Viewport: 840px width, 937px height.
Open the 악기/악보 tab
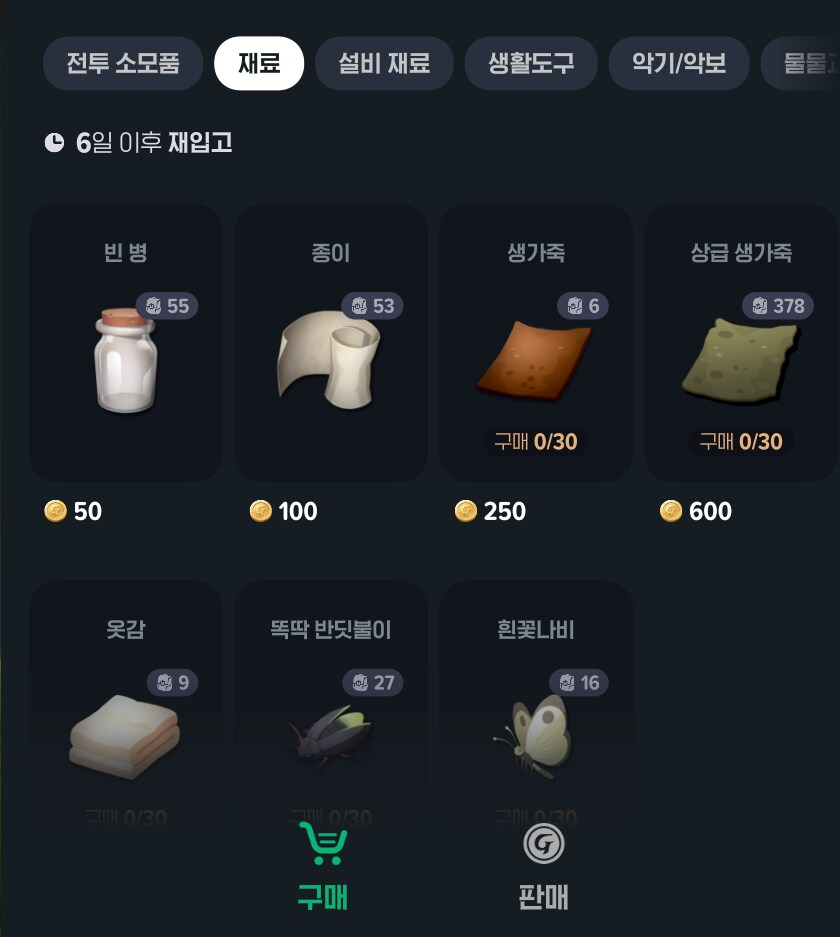[679, 62]
